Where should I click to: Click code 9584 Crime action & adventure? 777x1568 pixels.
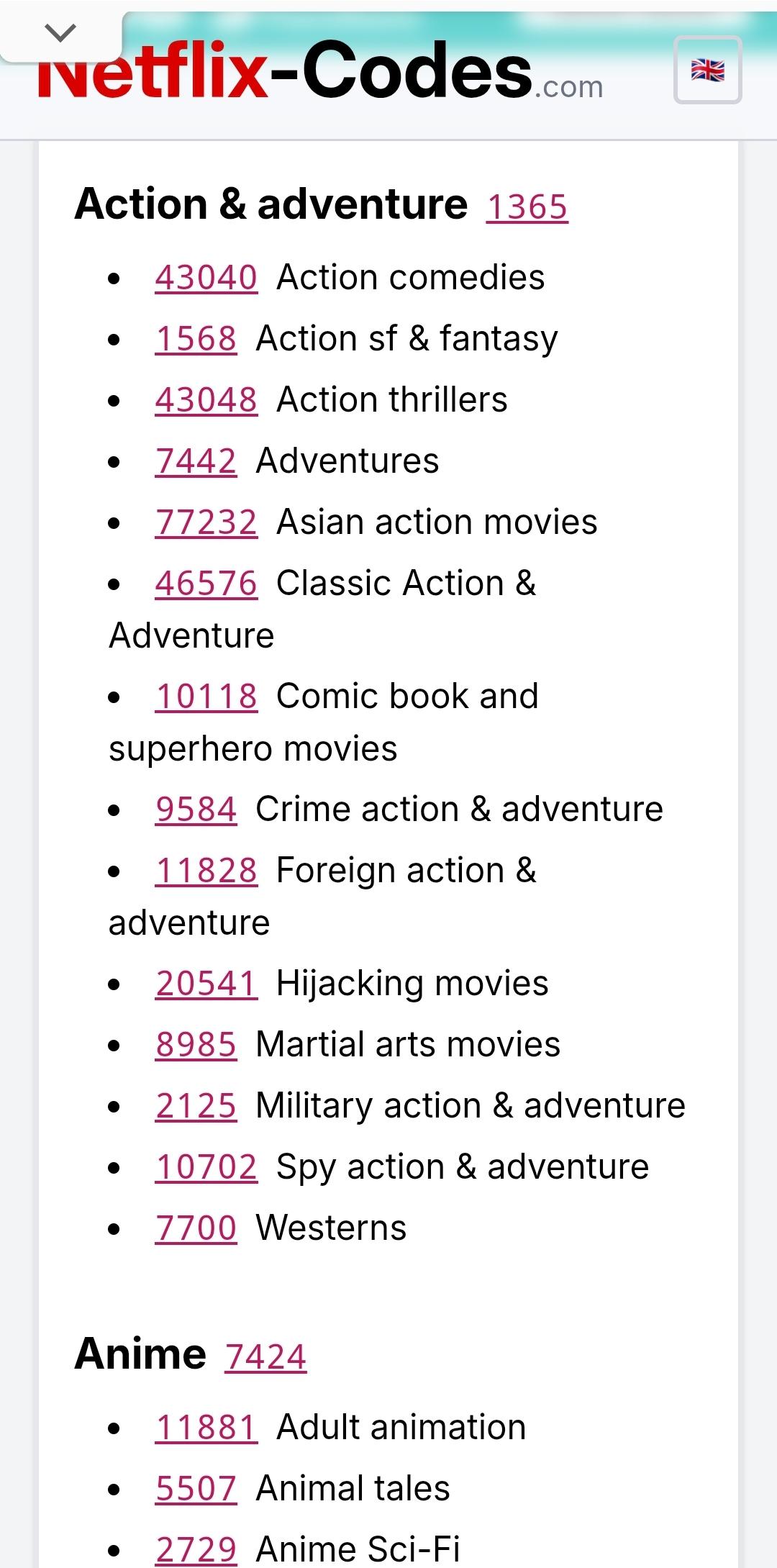click(196, 807)
